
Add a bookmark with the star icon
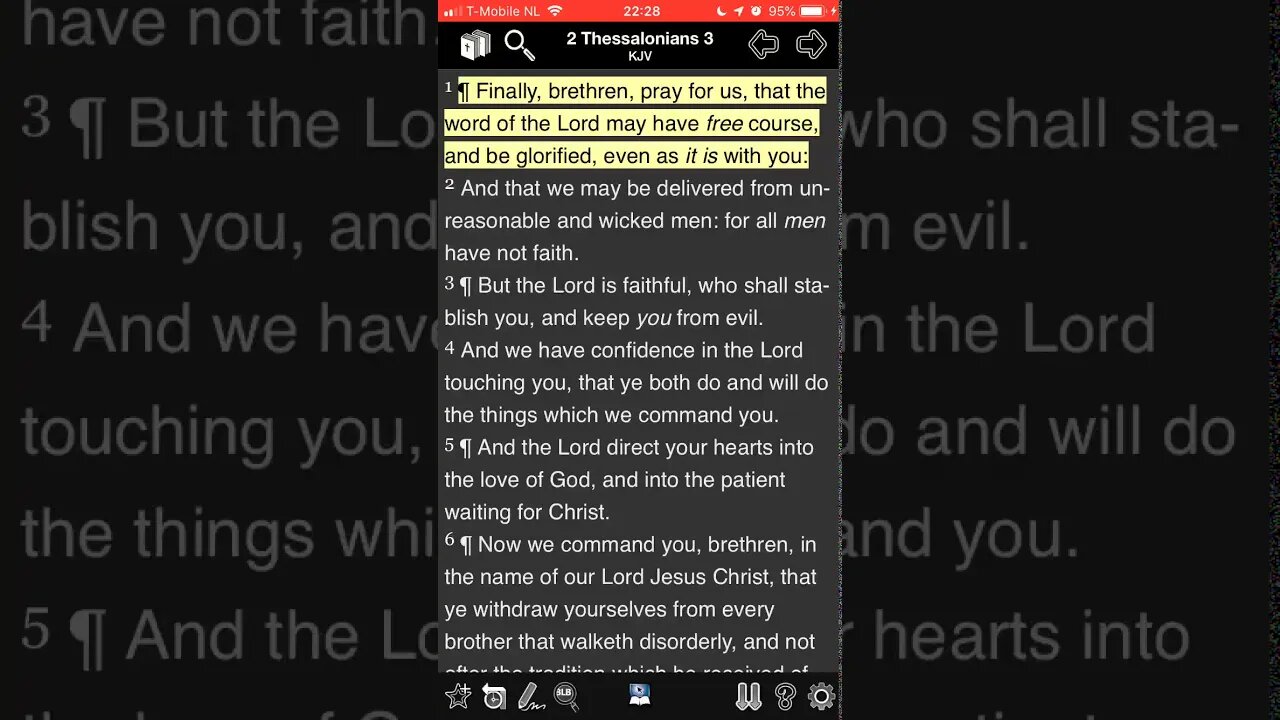(x=459, y=696)
